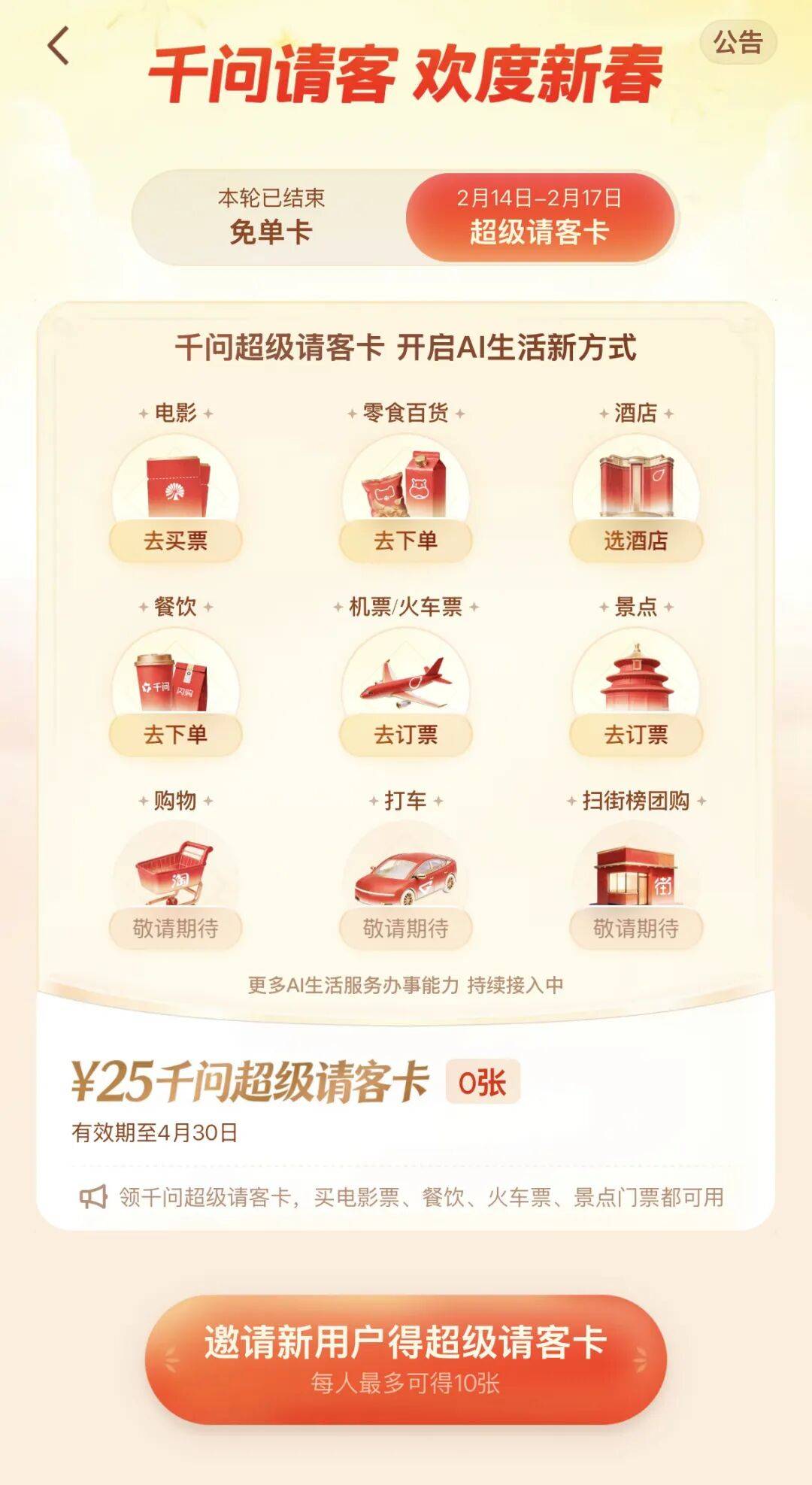Tap 去买票 under 电影

point(176,541)
